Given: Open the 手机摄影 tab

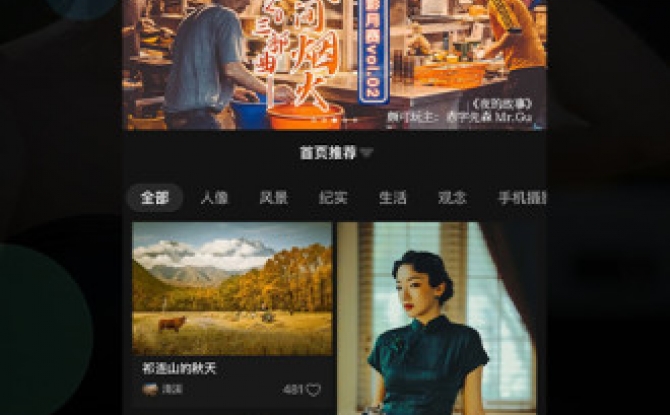Looking at the screenshot, I should 521,198.
